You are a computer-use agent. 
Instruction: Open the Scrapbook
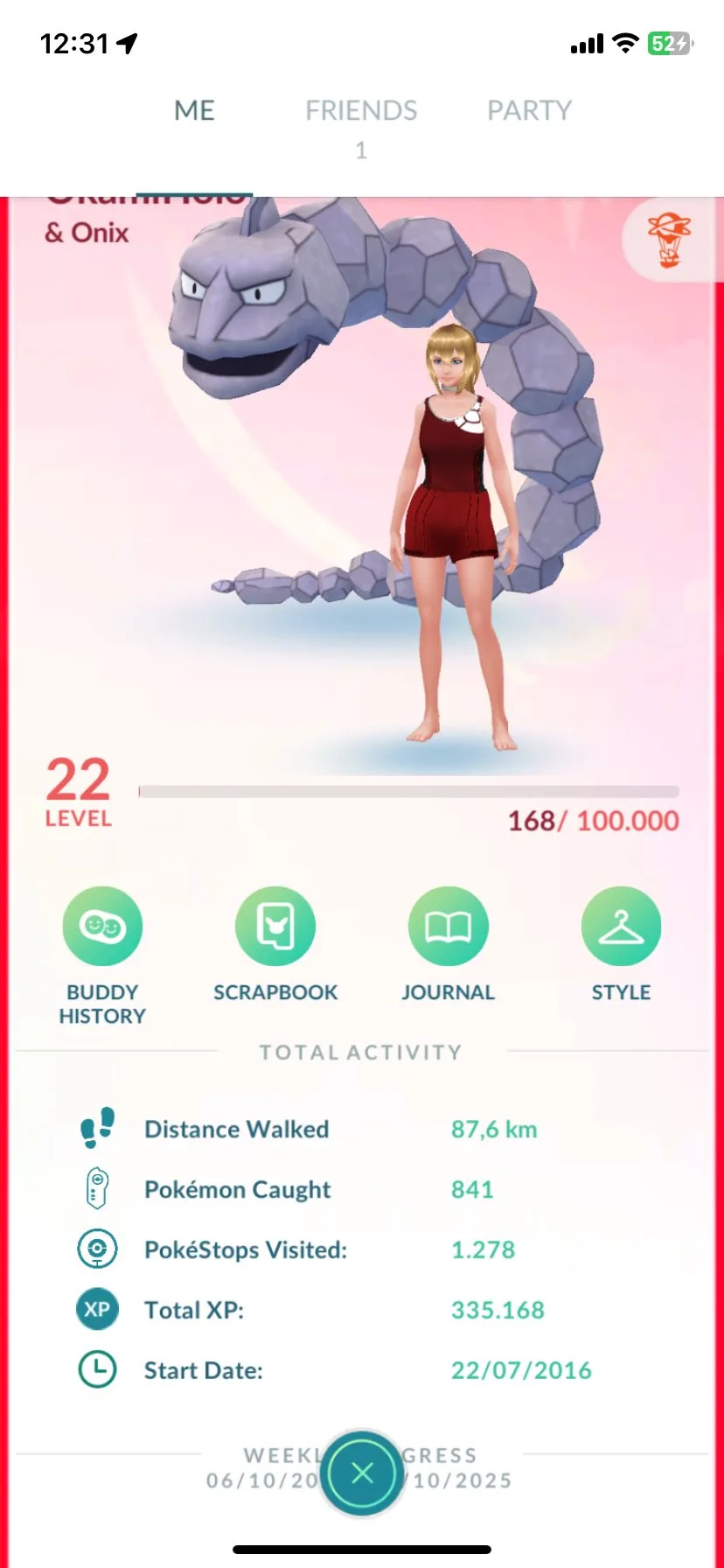pyautogui.click(x=275, y=927)
